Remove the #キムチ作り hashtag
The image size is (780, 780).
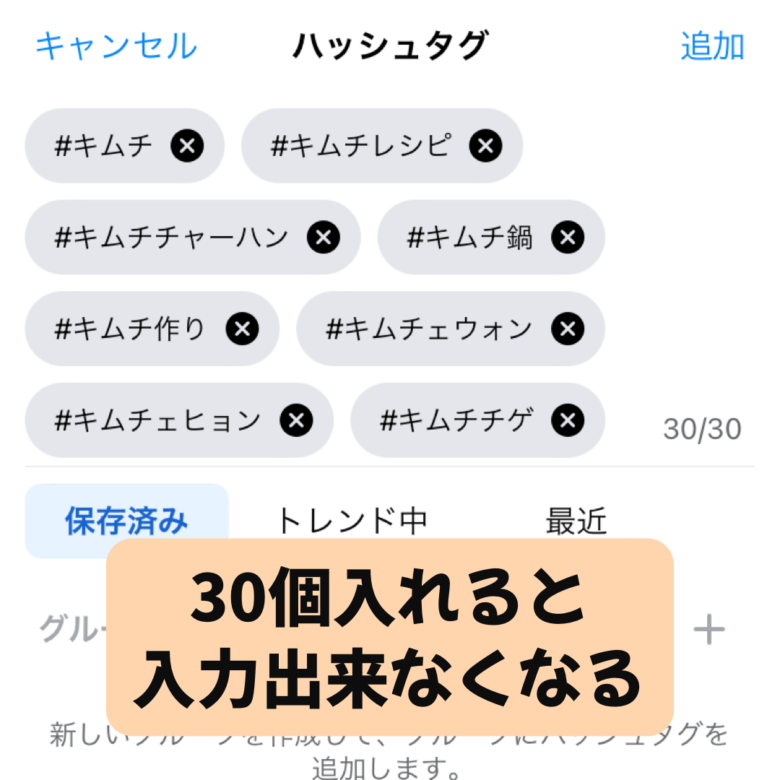coord(242,328)
